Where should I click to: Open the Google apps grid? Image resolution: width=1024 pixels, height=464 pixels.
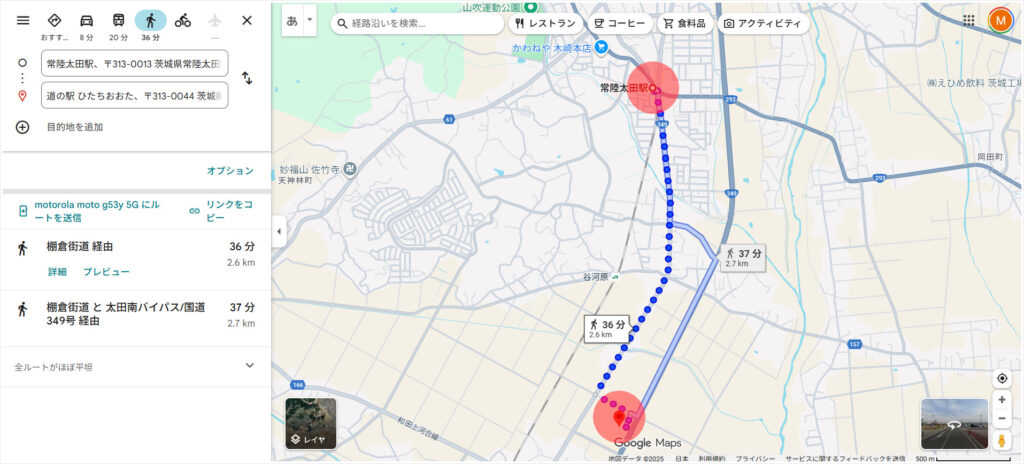[x=969, y=20]
